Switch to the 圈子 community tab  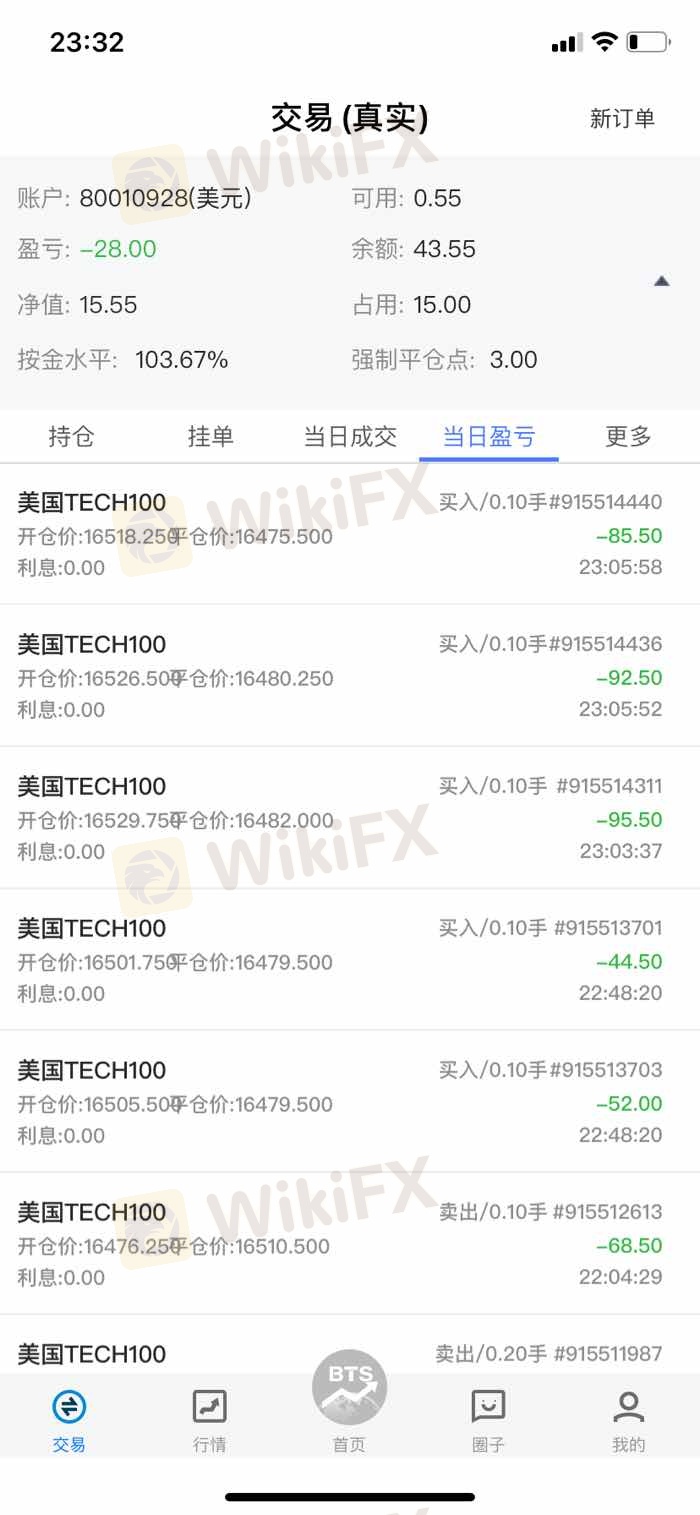pos(488,1420)
